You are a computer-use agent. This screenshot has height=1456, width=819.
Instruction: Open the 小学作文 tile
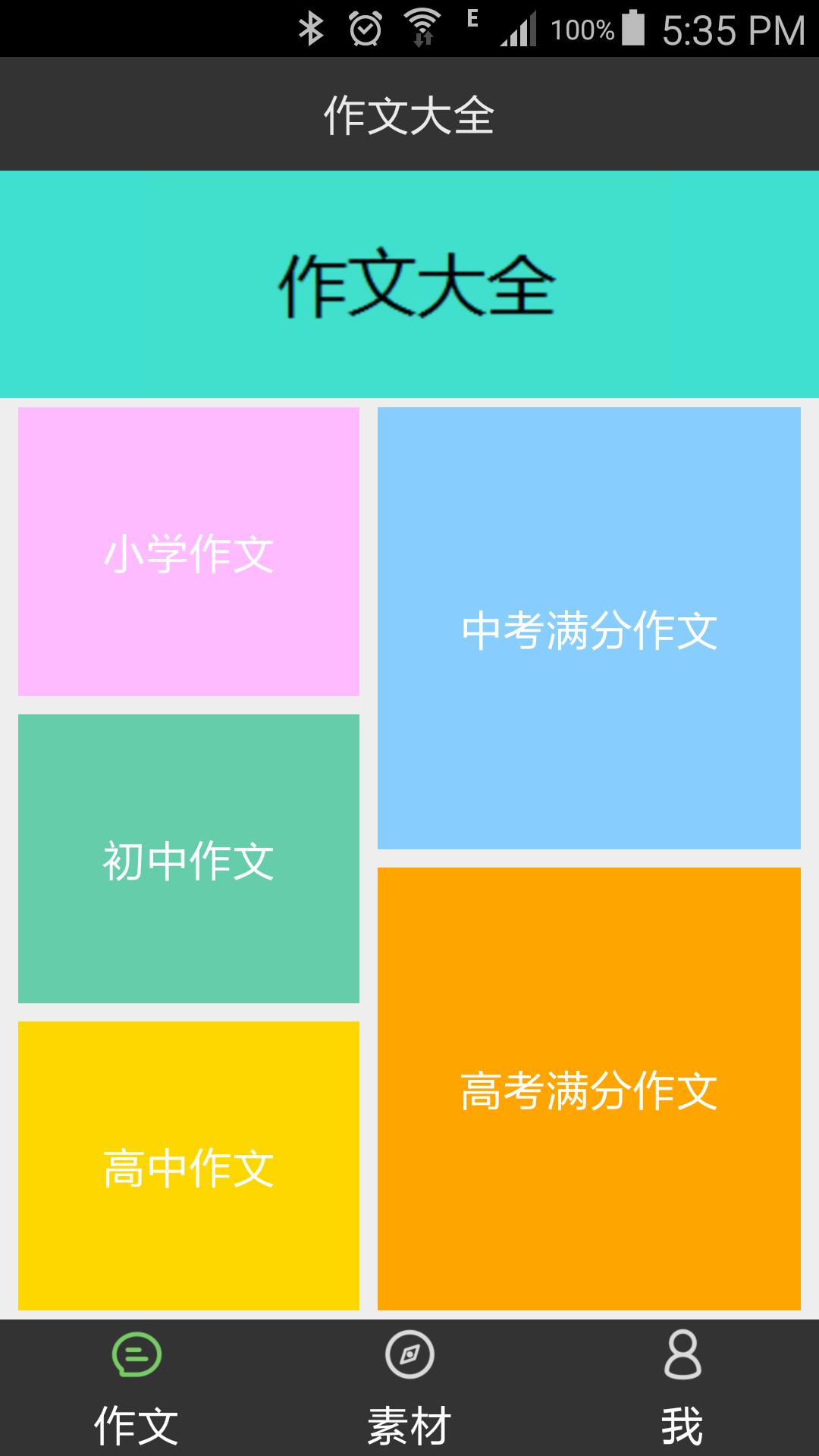[x=189, y=552]
